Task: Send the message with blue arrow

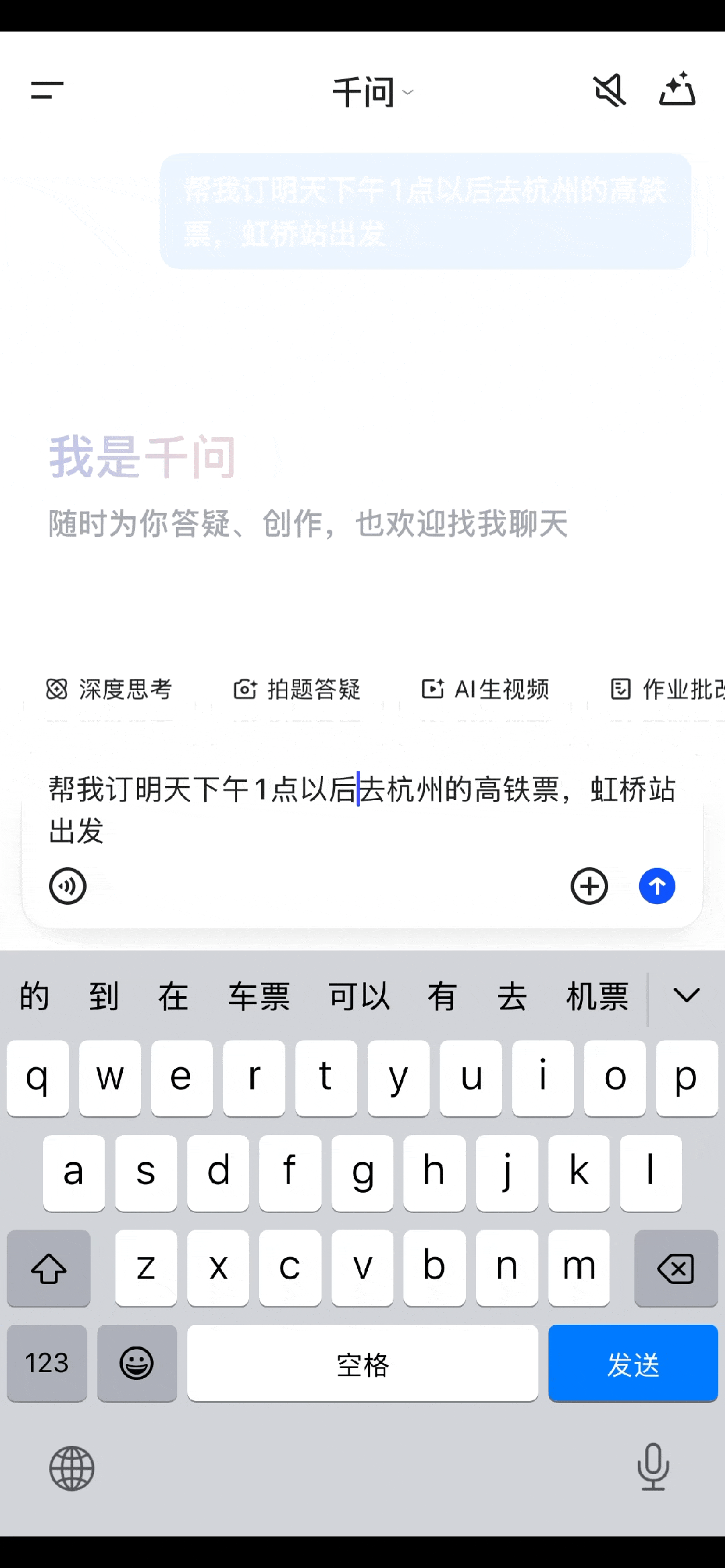Action: pos(657,886)
